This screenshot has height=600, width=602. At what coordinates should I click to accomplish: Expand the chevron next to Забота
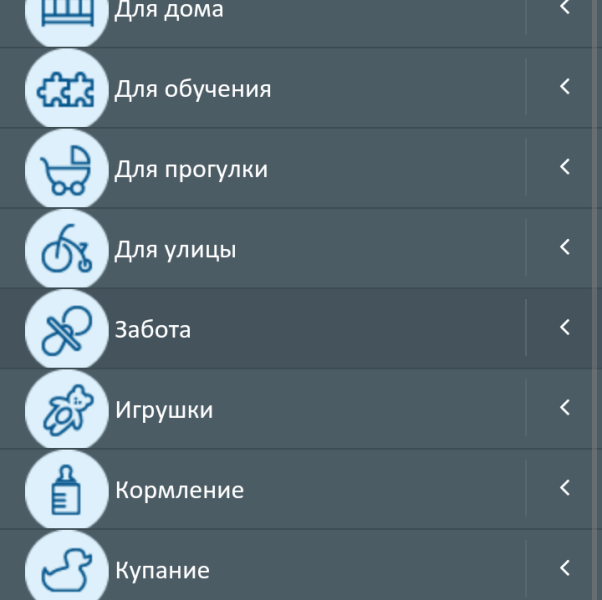click(565, 327)
